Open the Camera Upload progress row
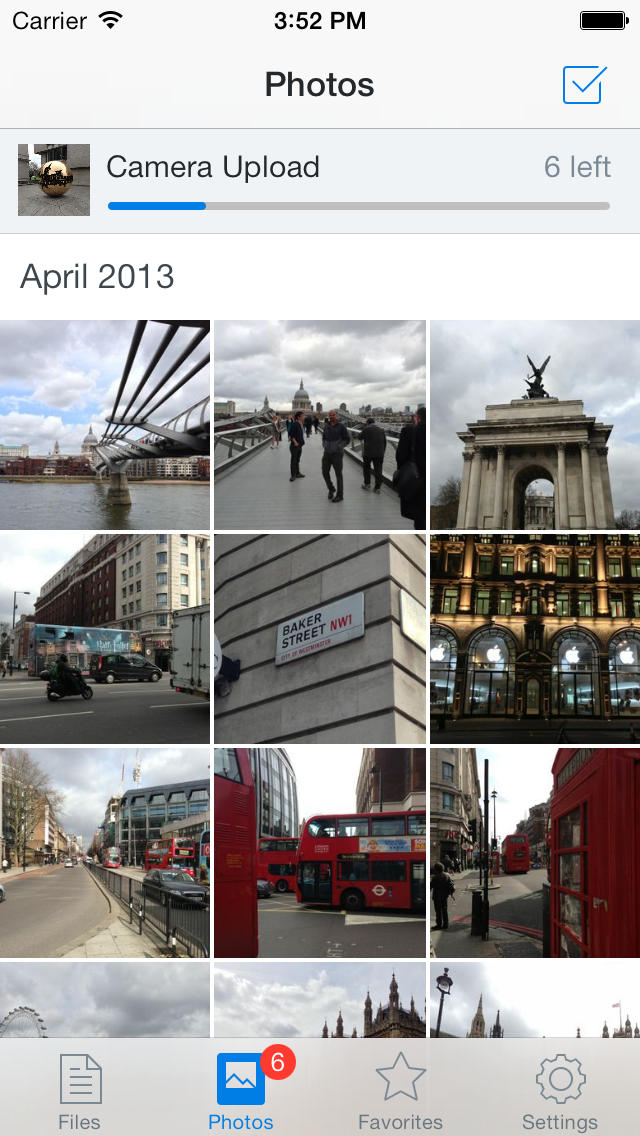This screenshot has height=1136, width=640. click(x=320, y=180)
